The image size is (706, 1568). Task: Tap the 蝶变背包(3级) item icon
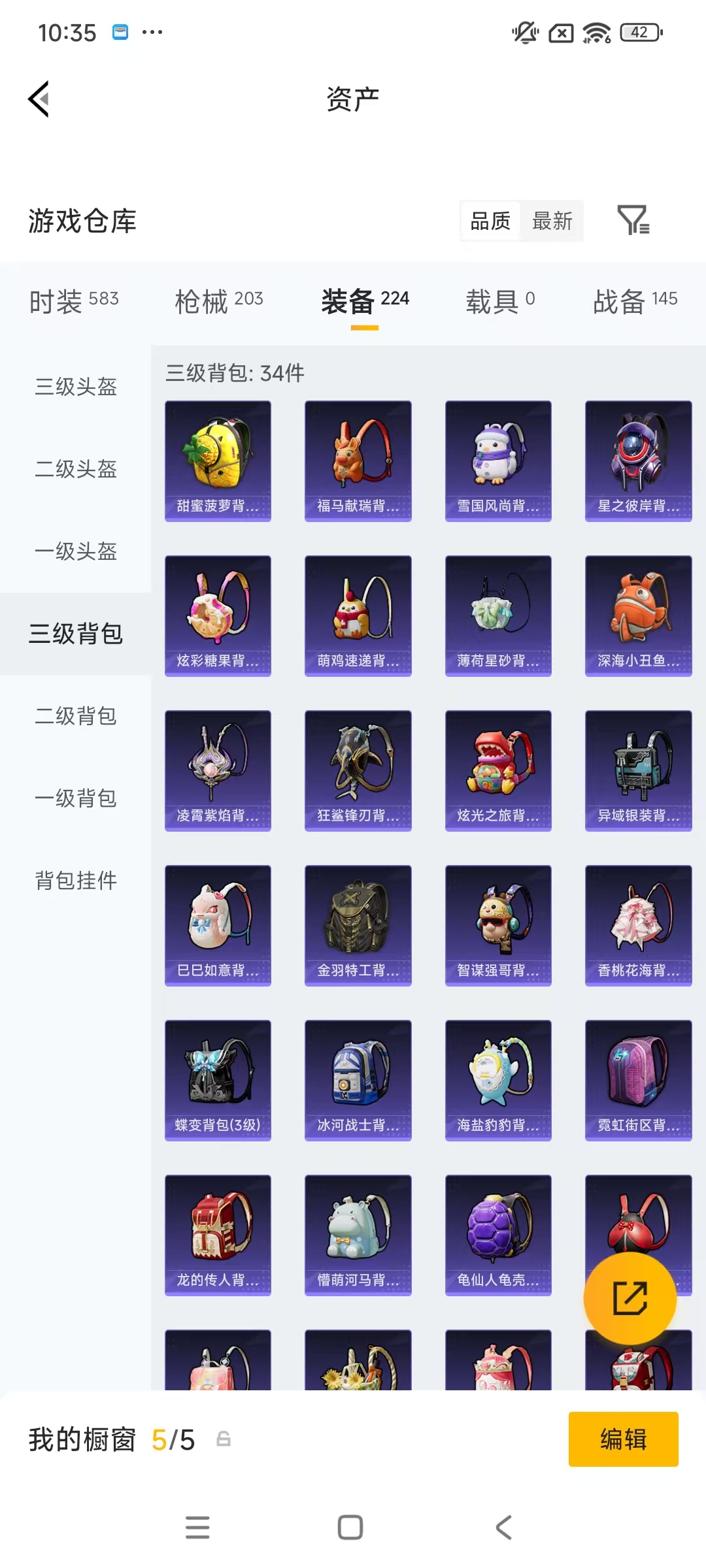[x=218, y=1081]
